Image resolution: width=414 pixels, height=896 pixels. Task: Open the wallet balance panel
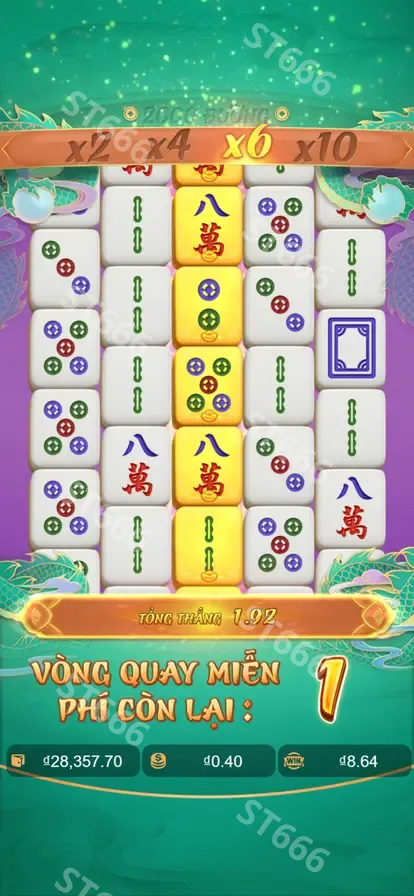coord(73,761)
